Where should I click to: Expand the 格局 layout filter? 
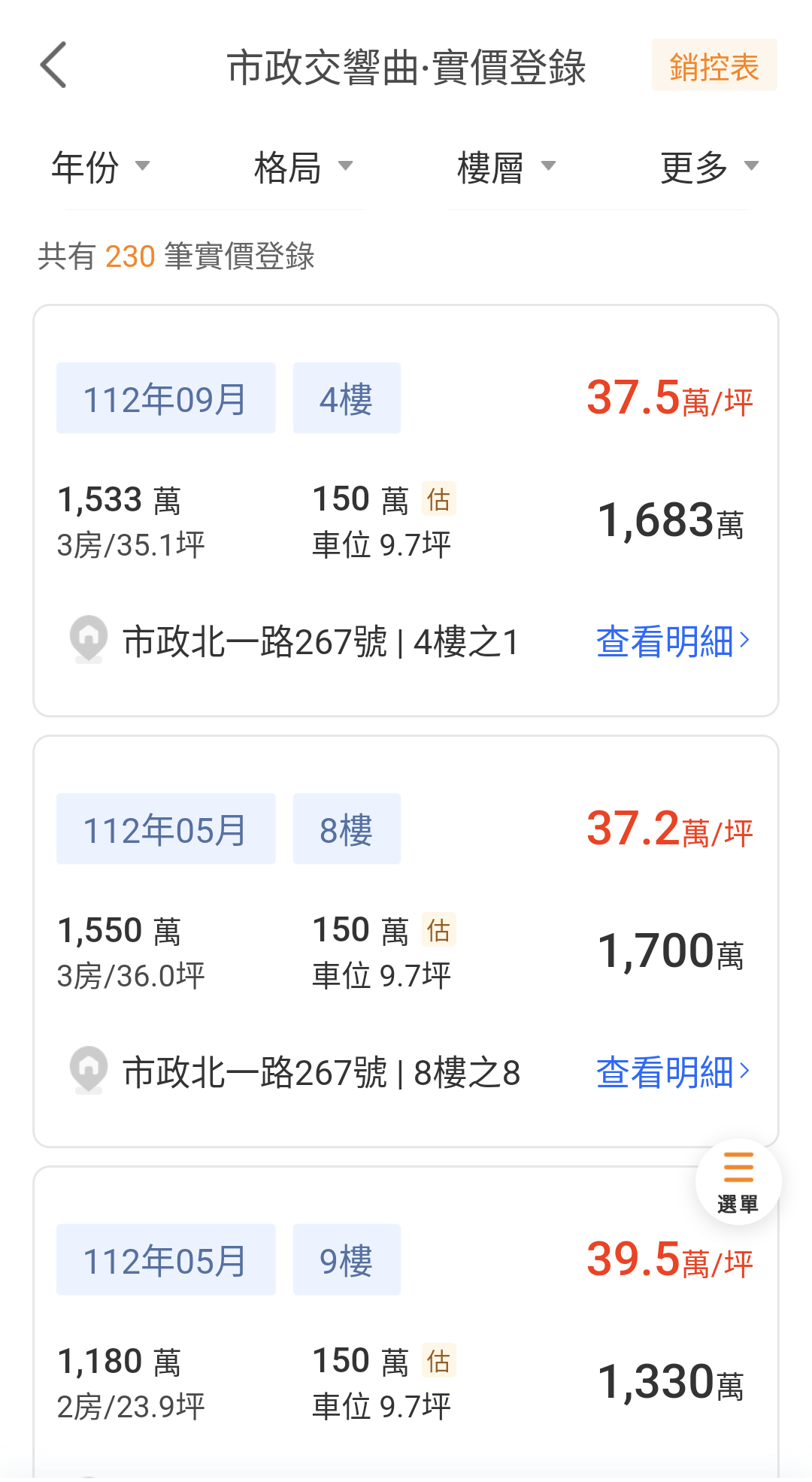click(303, 166)
